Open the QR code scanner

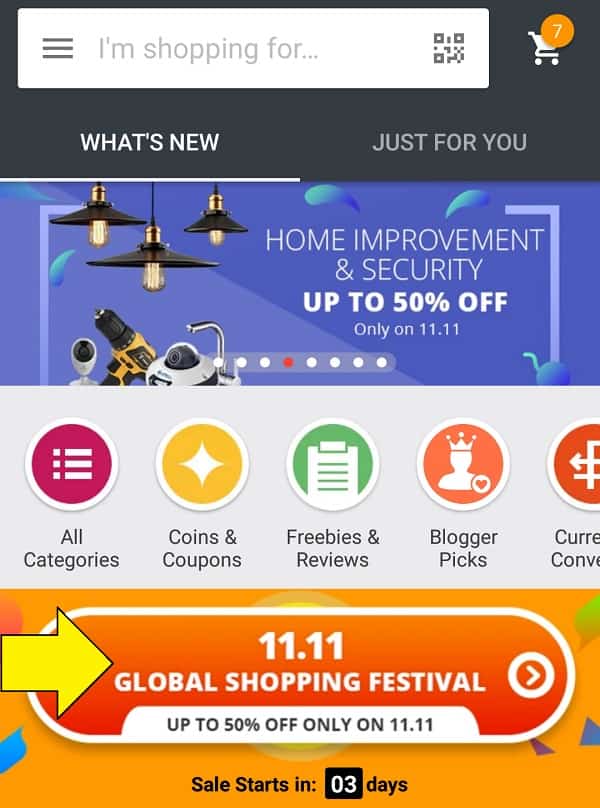click(449, 48)
